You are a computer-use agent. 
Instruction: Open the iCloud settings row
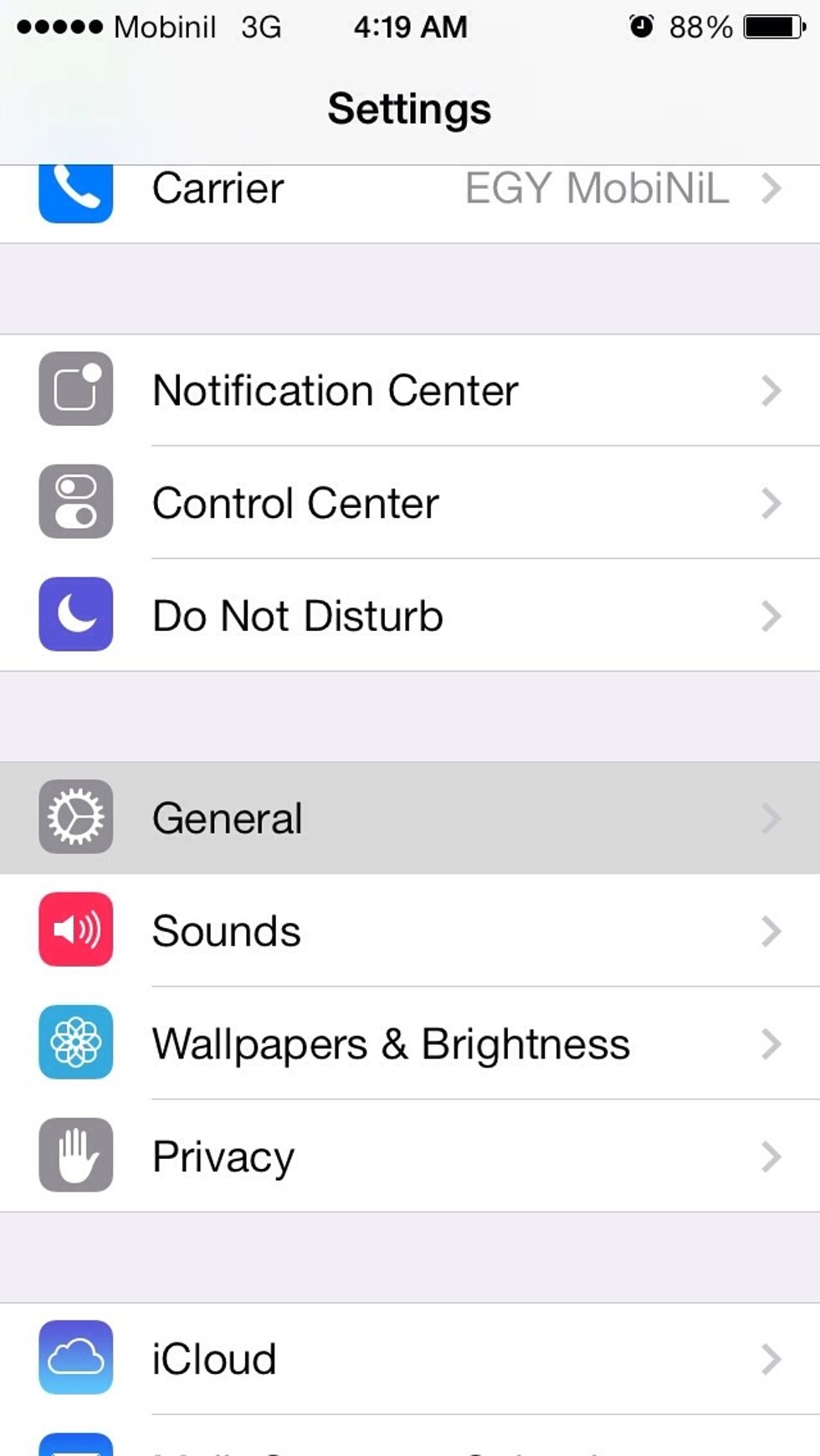coord(410,1357)
